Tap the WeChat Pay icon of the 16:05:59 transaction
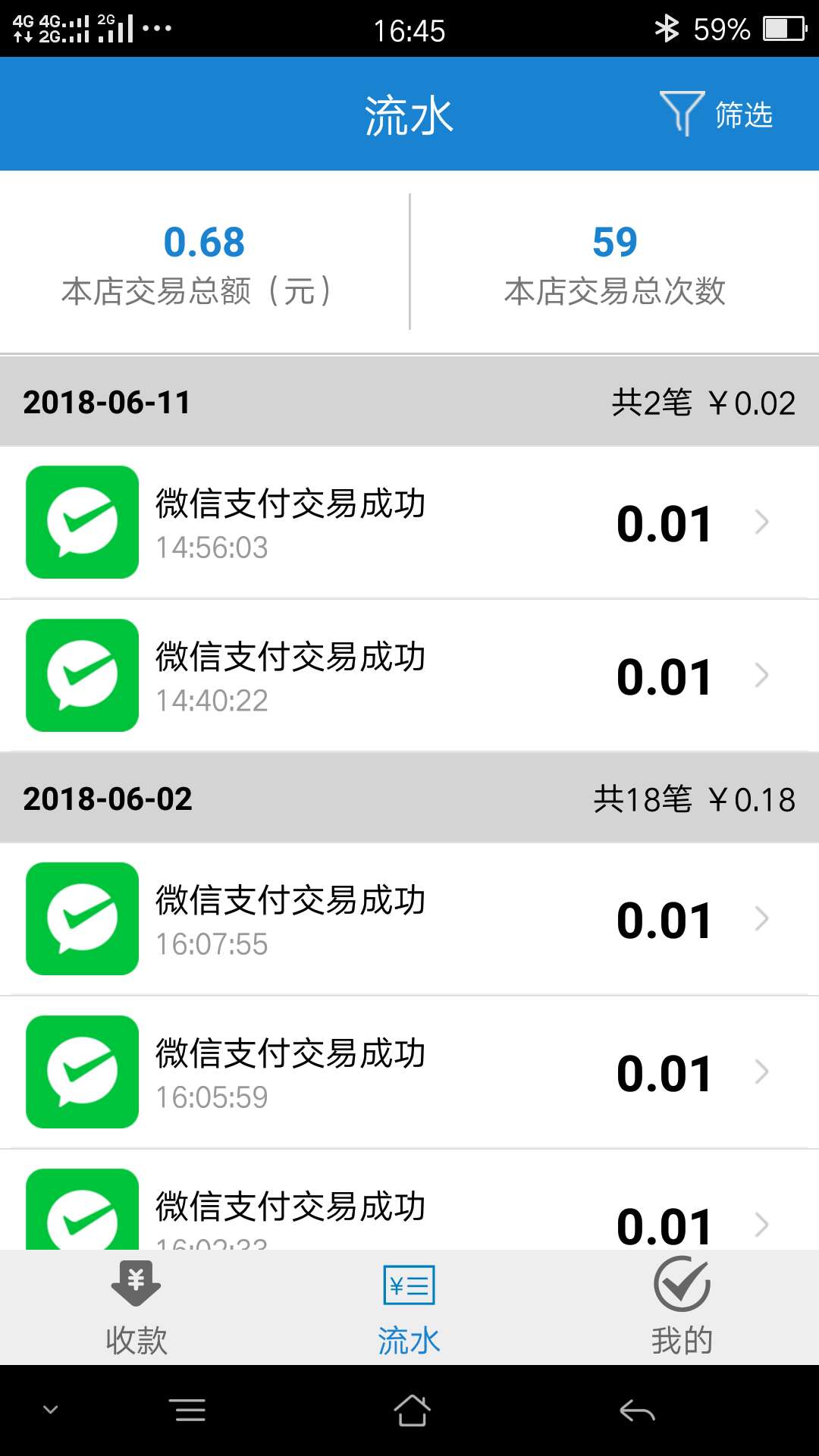Screen dimensions: 819x1456 82,1071
